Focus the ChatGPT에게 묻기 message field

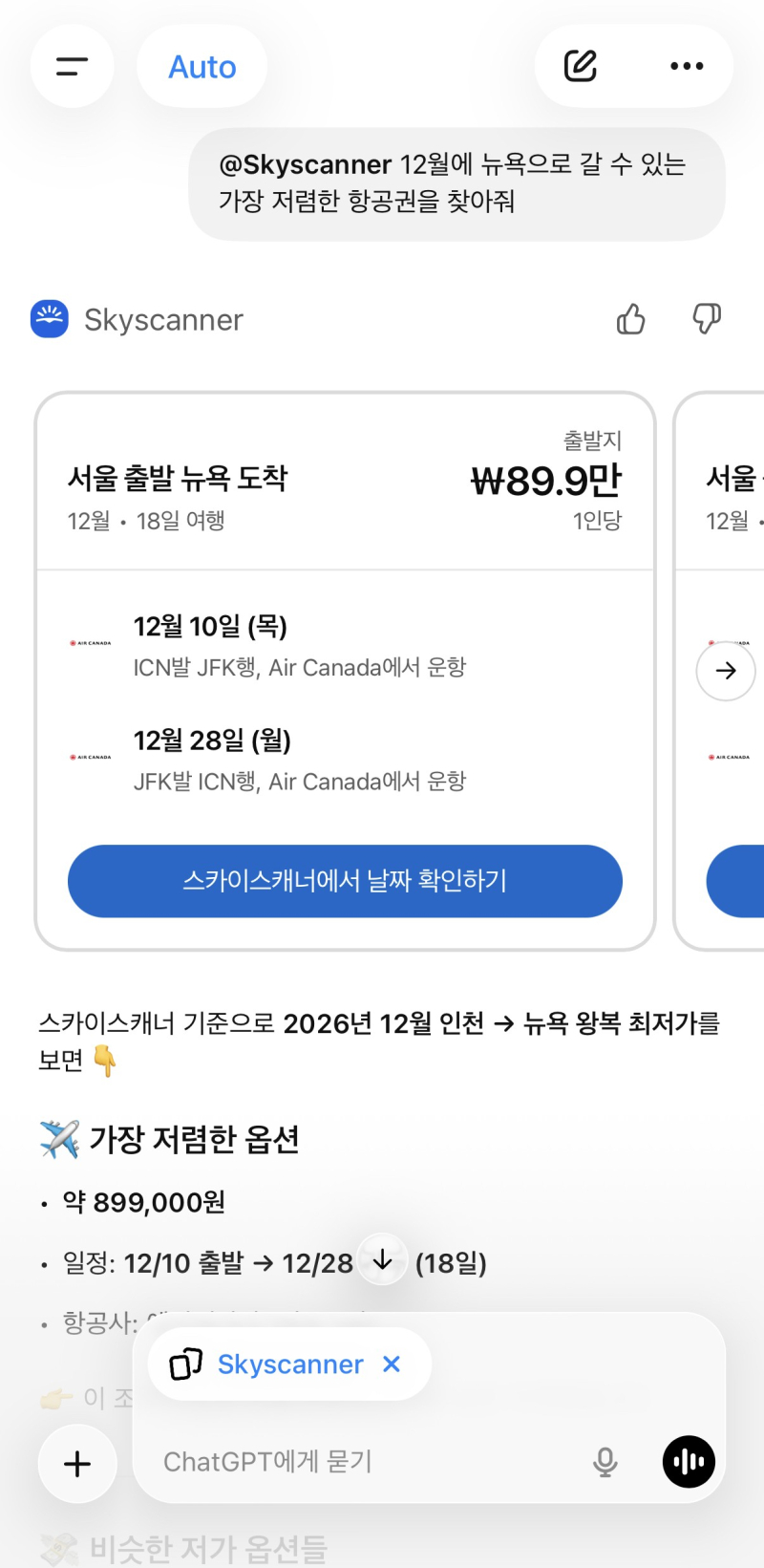(x=363, y=1462)
